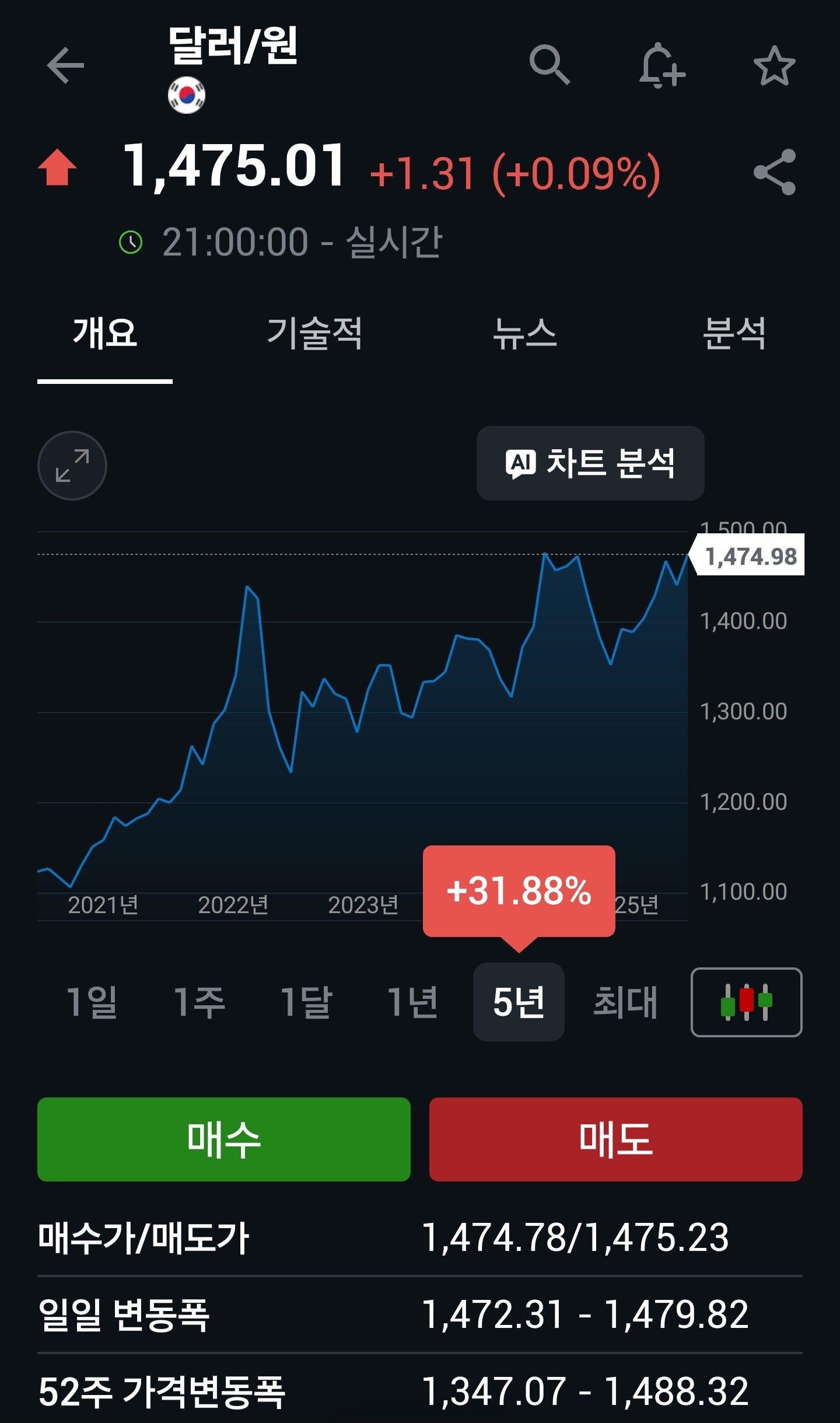Choose the 1주 chart range
Image resolution: width=840 pixels, height=1423 pixels.
(199, 1002)
